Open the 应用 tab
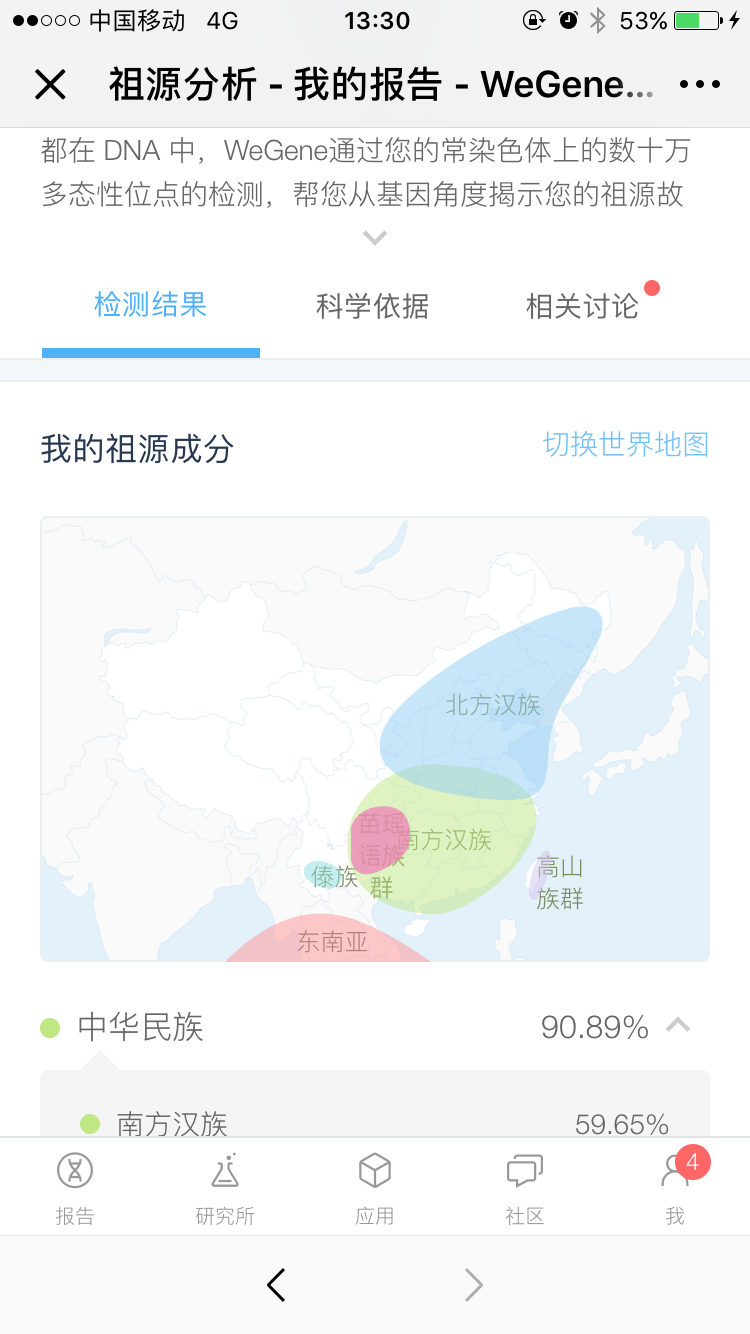Image resolution: width=750 pixels, height=1334 pixels. [x=375, y=1188]
